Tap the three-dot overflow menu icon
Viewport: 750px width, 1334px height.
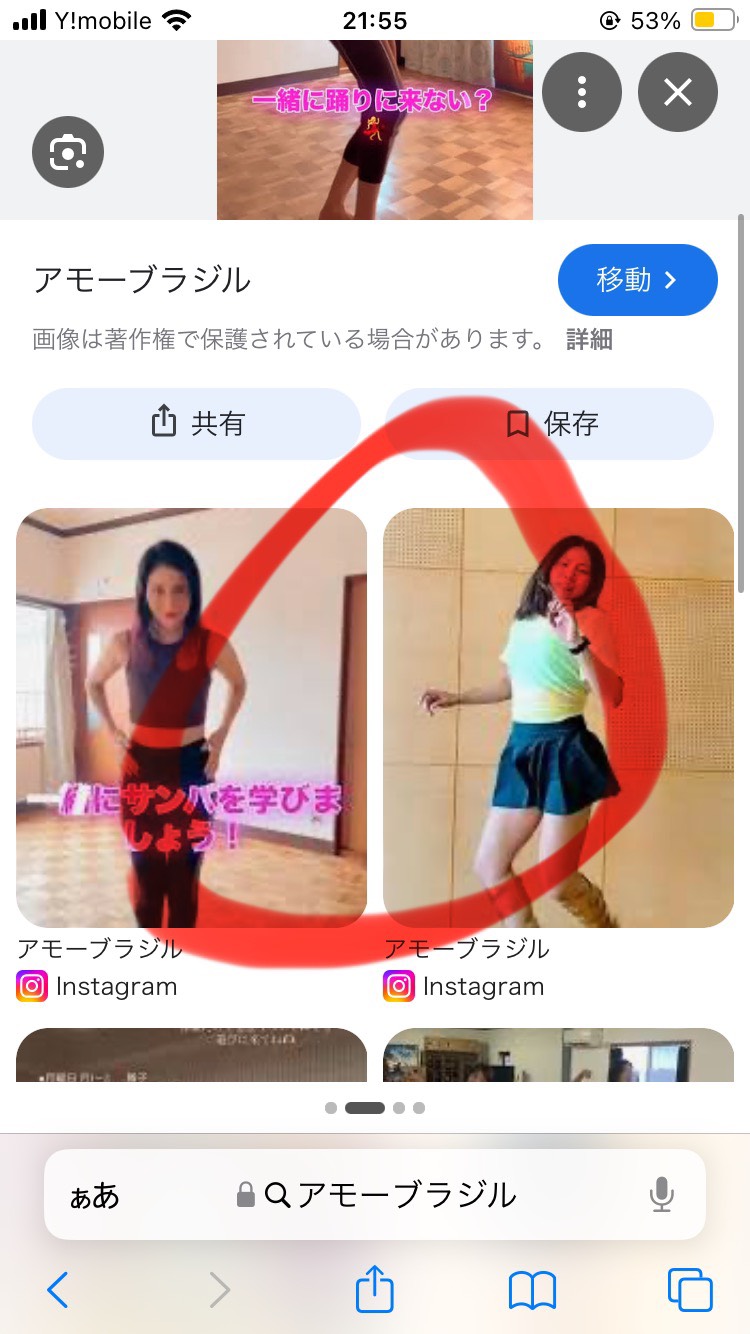582,91
